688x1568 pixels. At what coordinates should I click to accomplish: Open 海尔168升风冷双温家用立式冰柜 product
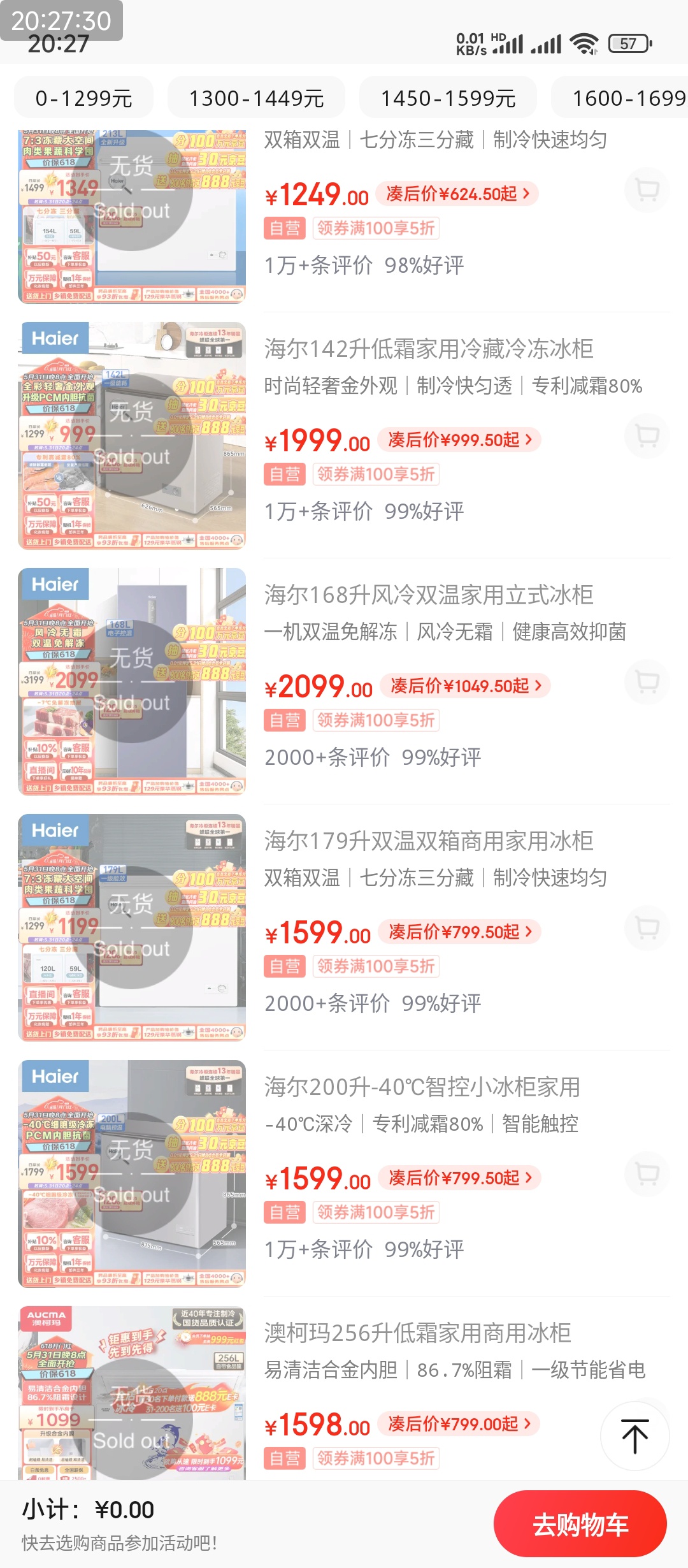[428, 595]
